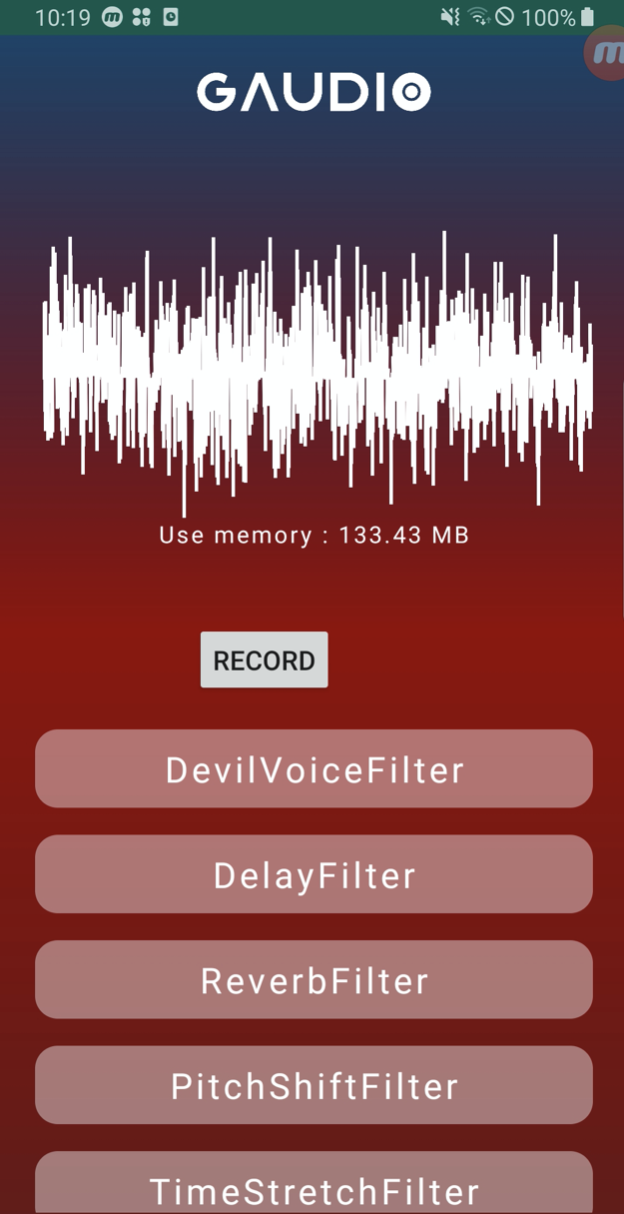Viewport: 624px width, 1214px height.
Task: Choose the ReverbFilter
Action: click(314, 980)
